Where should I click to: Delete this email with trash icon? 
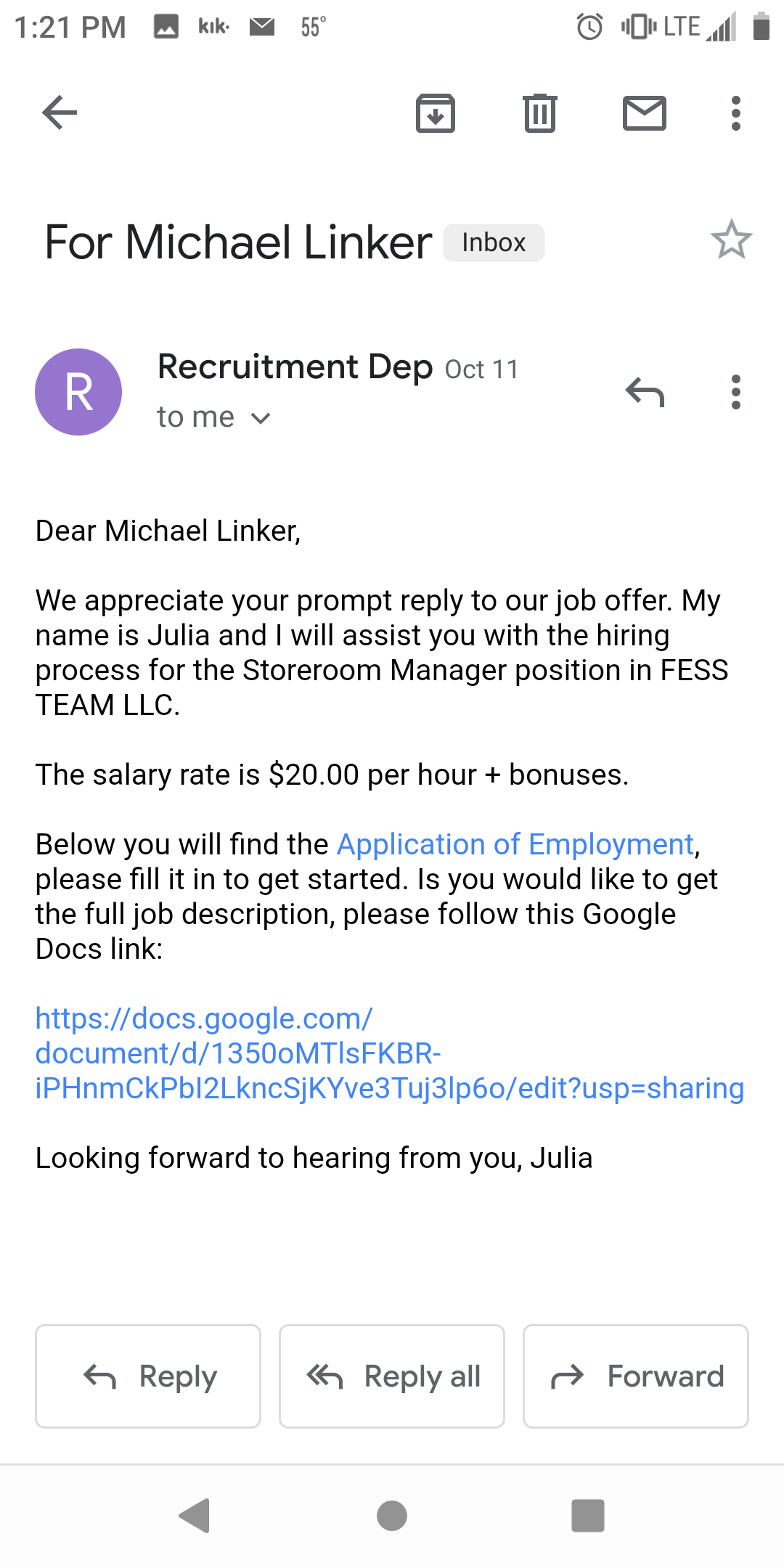click(540, 113)
